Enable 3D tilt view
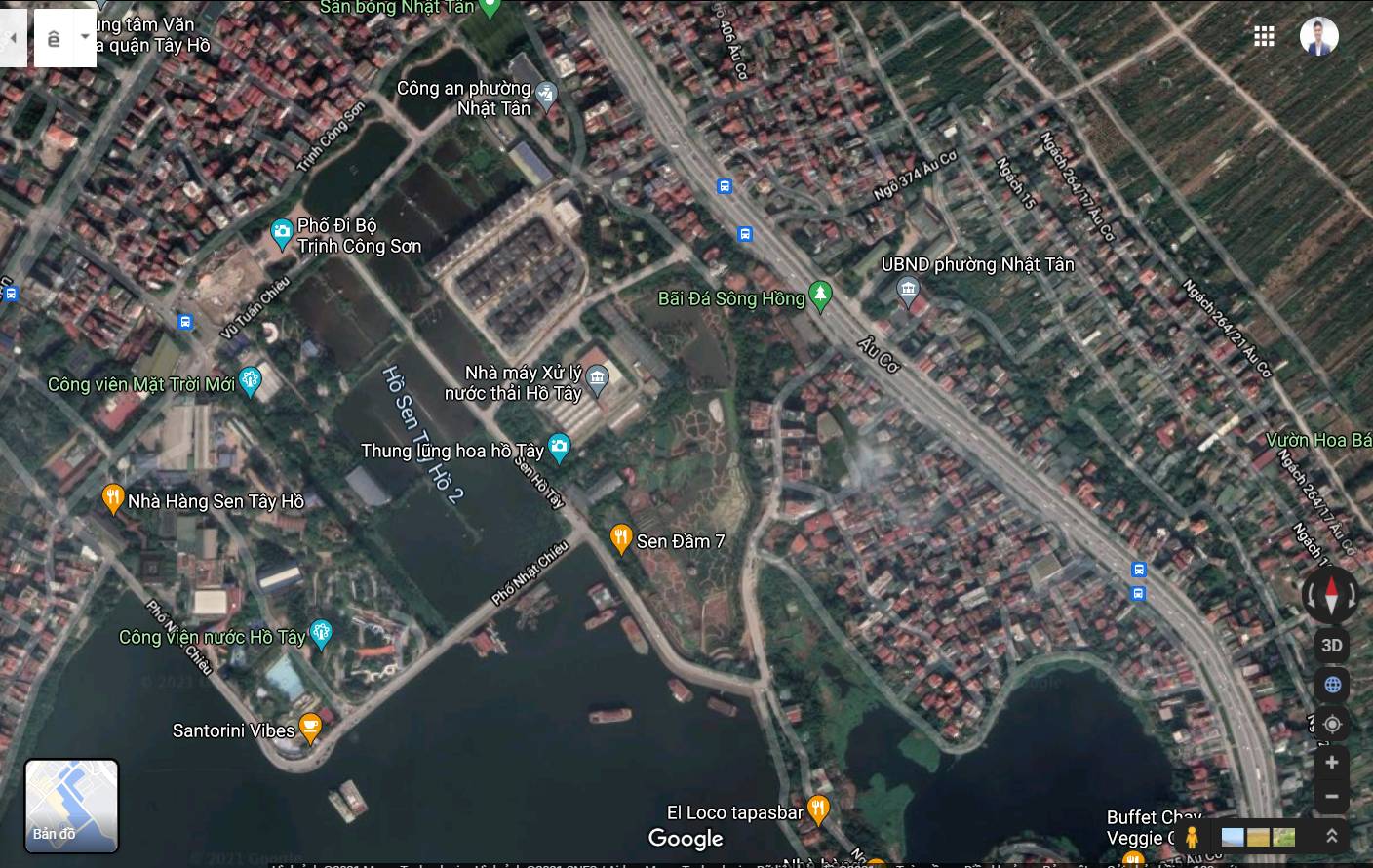 (x=1331, y=646)
